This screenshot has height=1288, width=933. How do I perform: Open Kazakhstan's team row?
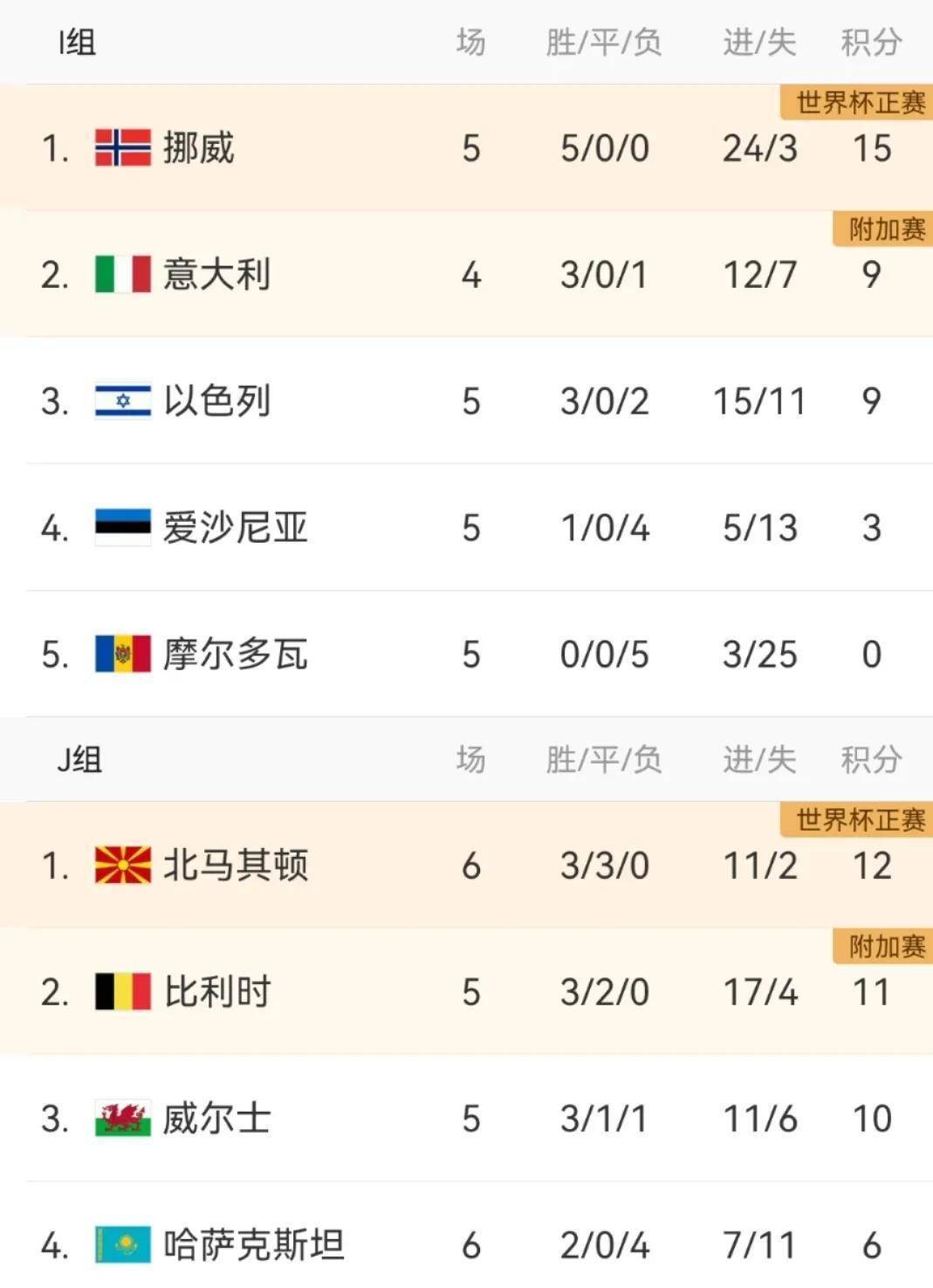pyautogui.click(x=252, y=1245)
